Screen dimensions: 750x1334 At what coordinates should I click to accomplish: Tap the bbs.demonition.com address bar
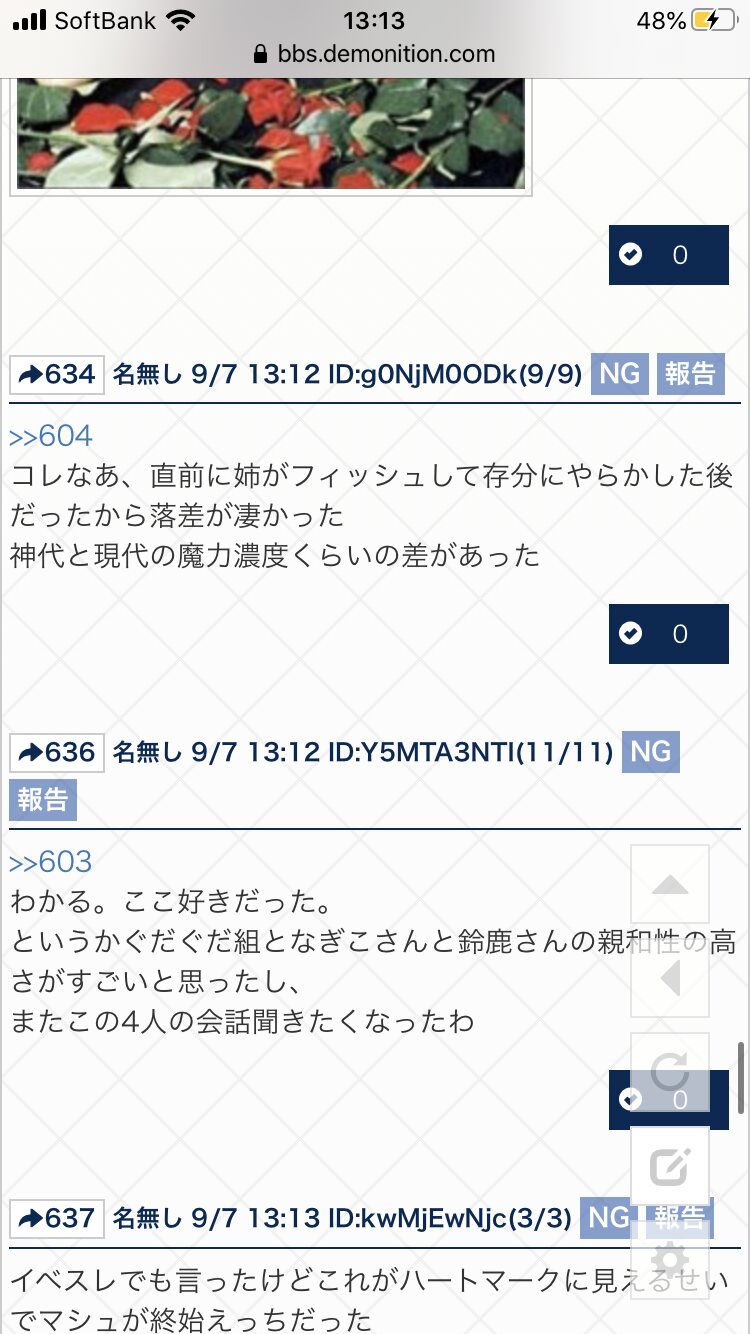(375, 54)
